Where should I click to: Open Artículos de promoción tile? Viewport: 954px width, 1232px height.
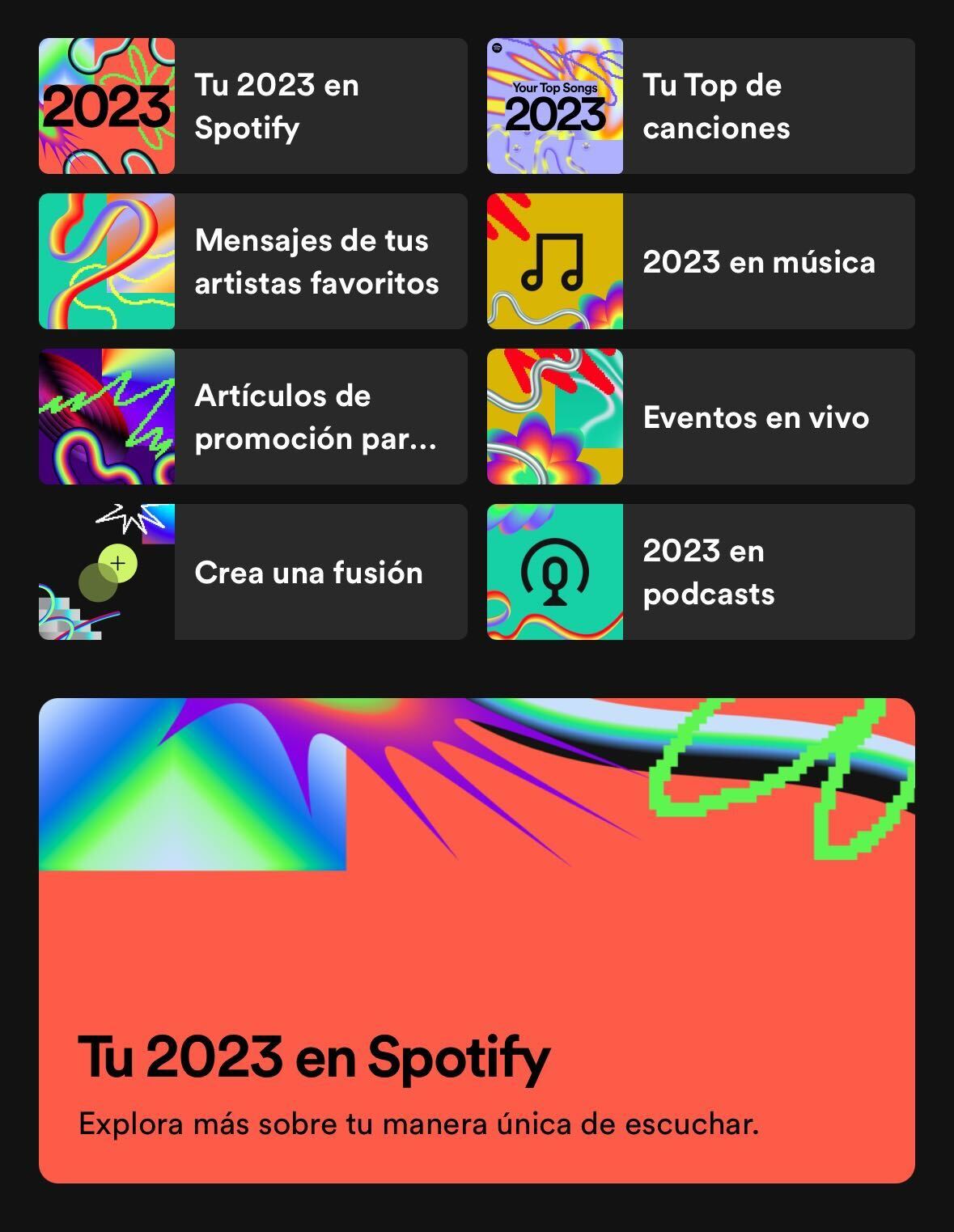tap(252, 417)
